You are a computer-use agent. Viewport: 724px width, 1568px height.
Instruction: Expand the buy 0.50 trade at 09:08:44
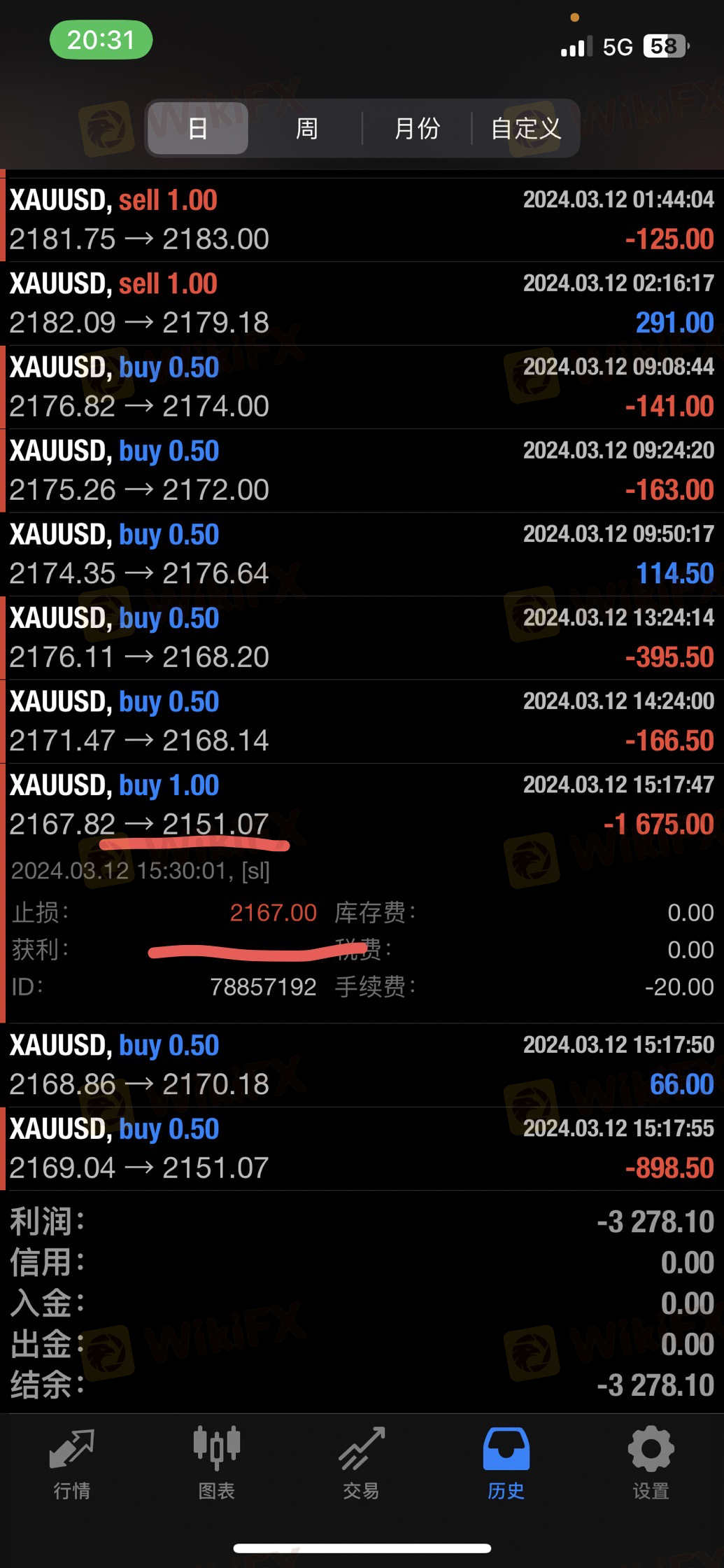pyautogui.click(x=362, y=386)
